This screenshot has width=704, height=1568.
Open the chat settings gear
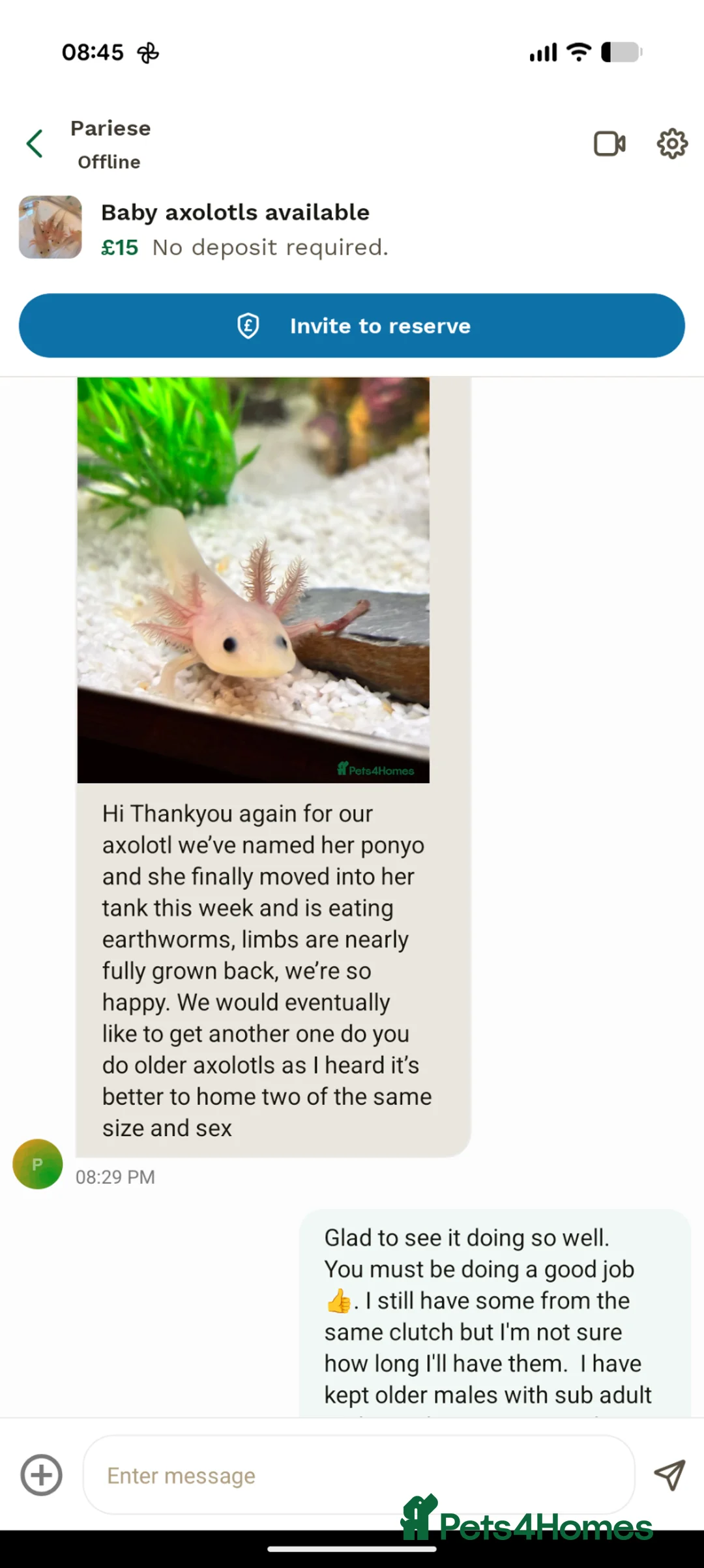click(x=671, y=144)
